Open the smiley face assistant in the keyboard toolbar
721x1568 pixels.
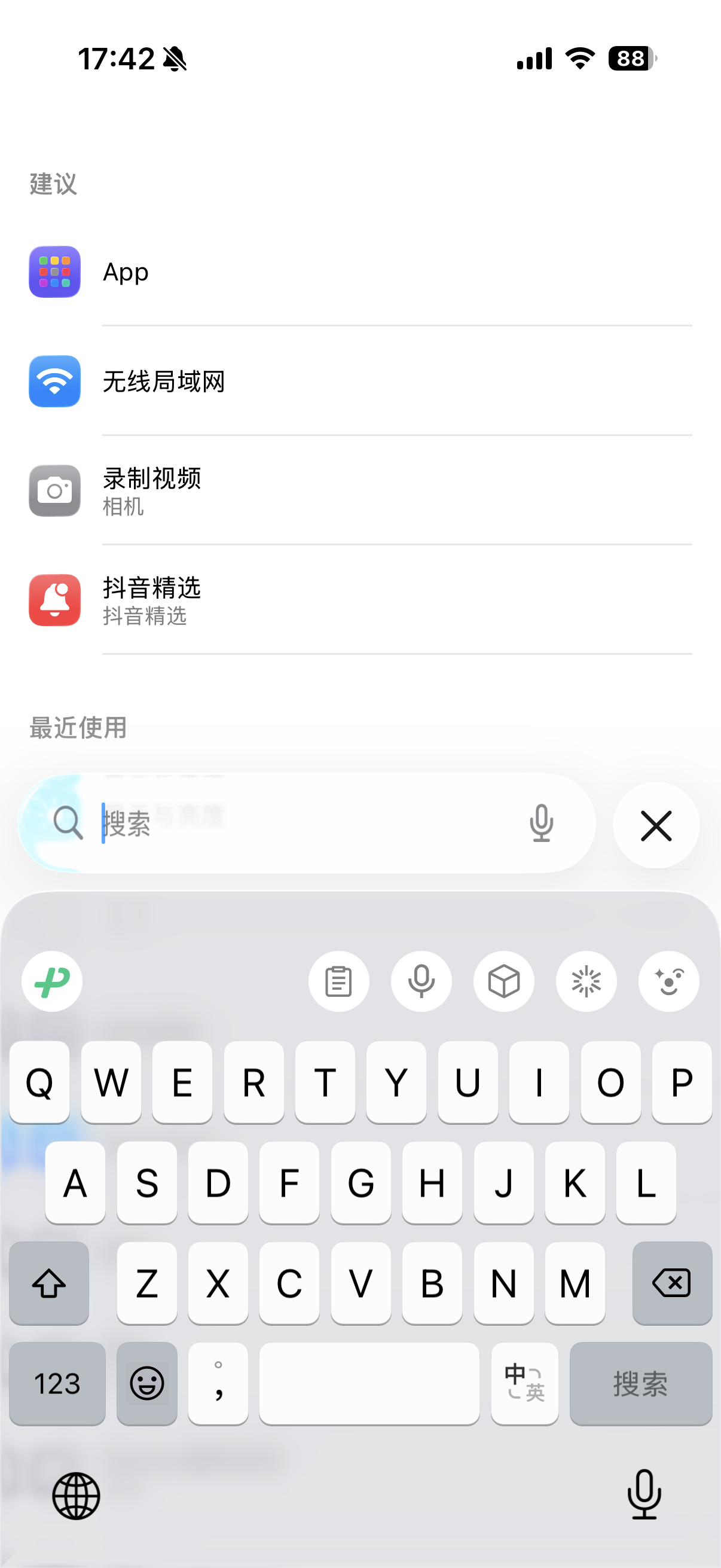coord(668,981)
